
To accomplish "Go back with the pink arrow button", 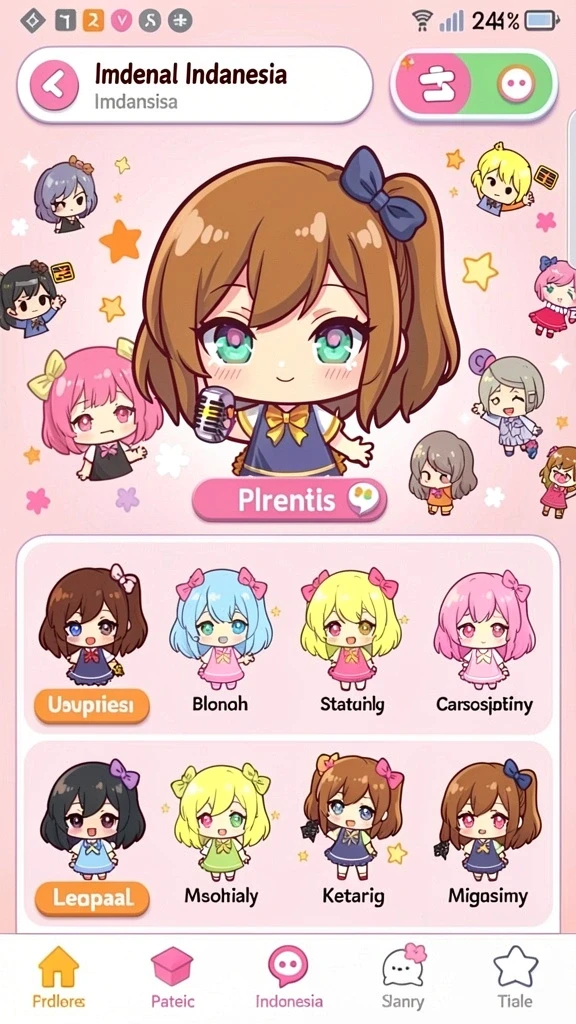I will tap(54, 84).
